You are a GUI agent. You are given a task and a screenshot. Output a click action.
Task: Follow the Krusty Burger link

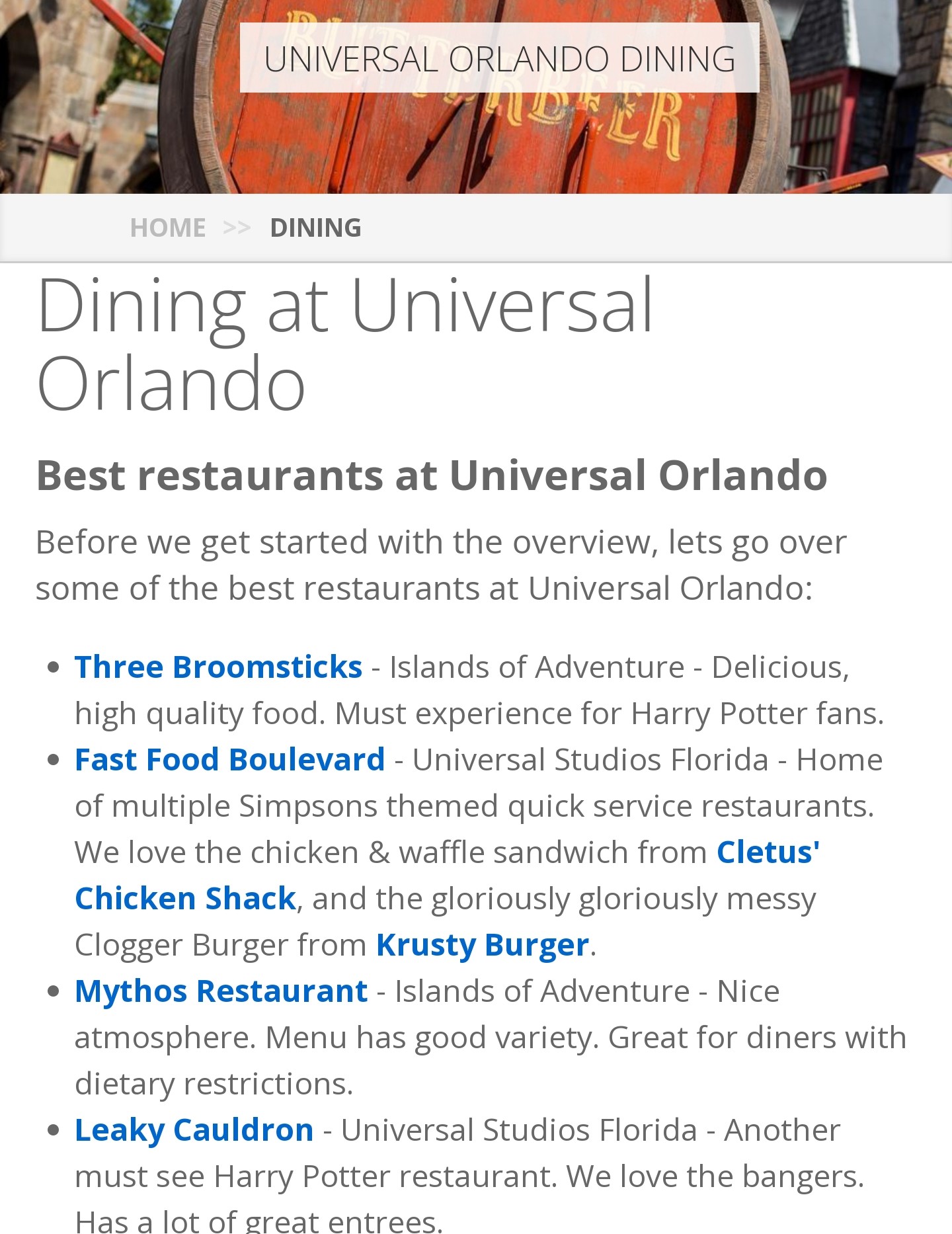point(482,944)
